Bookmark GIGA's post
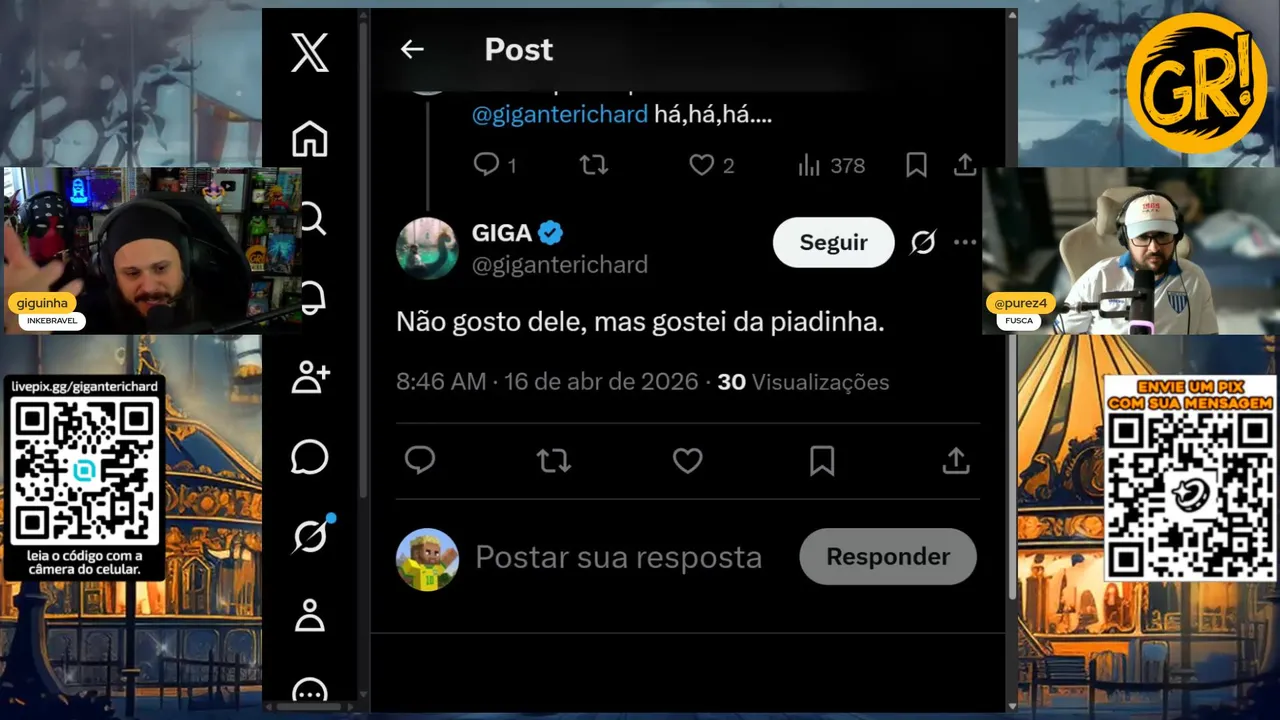Screen dimensions: 1280x720 [x=822, y=460]
